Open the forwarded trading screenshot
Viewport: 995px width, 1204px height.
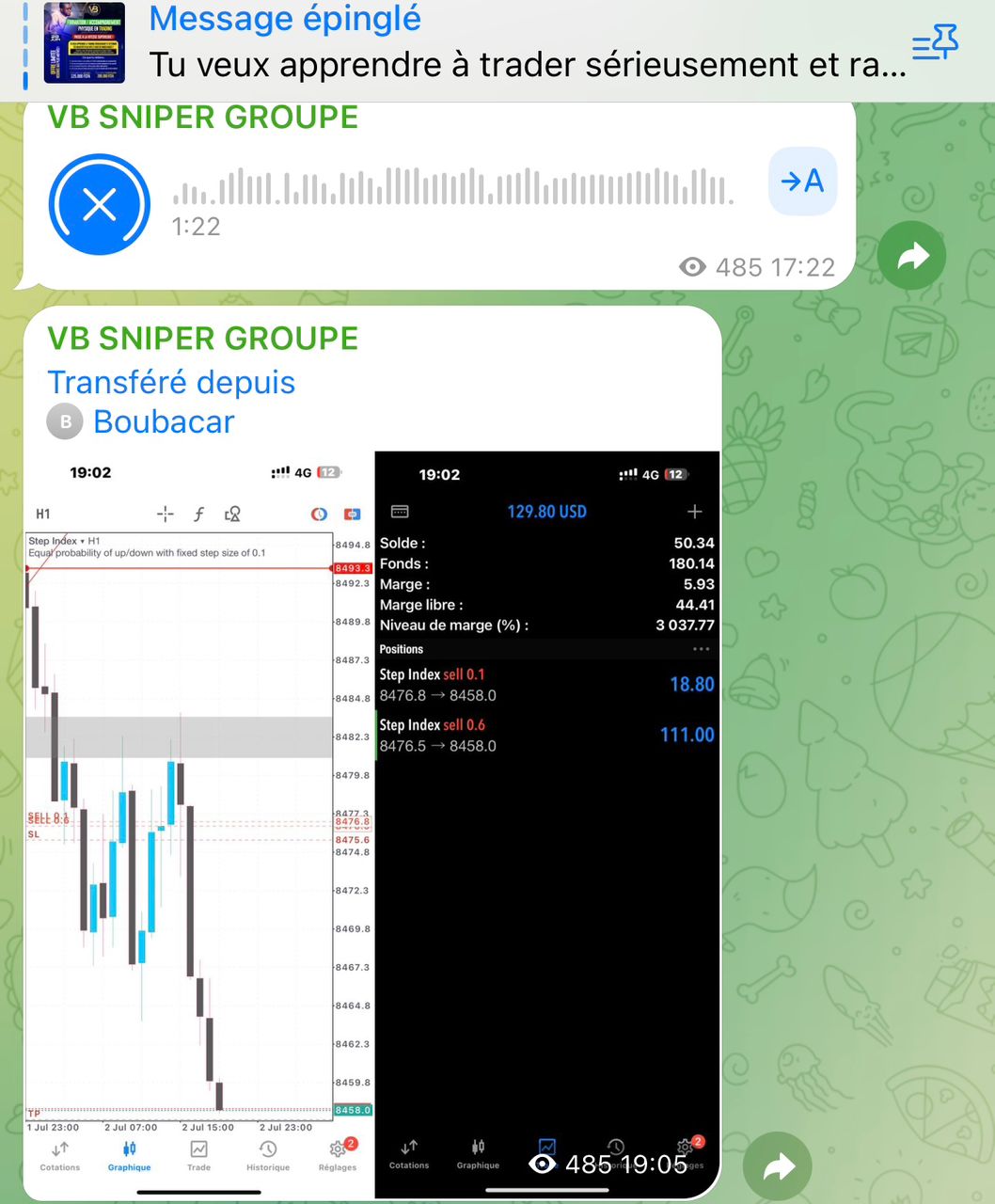pyautogui.click(x=372, y=818)
